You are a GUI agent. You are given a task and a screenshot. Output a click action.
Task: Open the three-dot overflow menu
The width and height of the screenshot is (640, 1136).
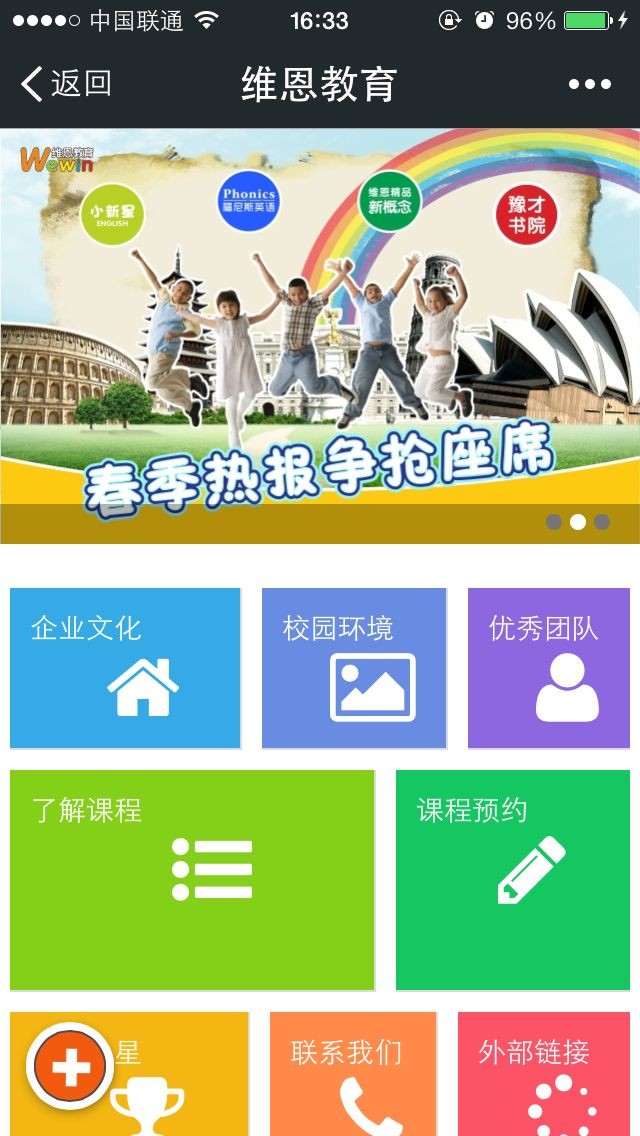589,85
